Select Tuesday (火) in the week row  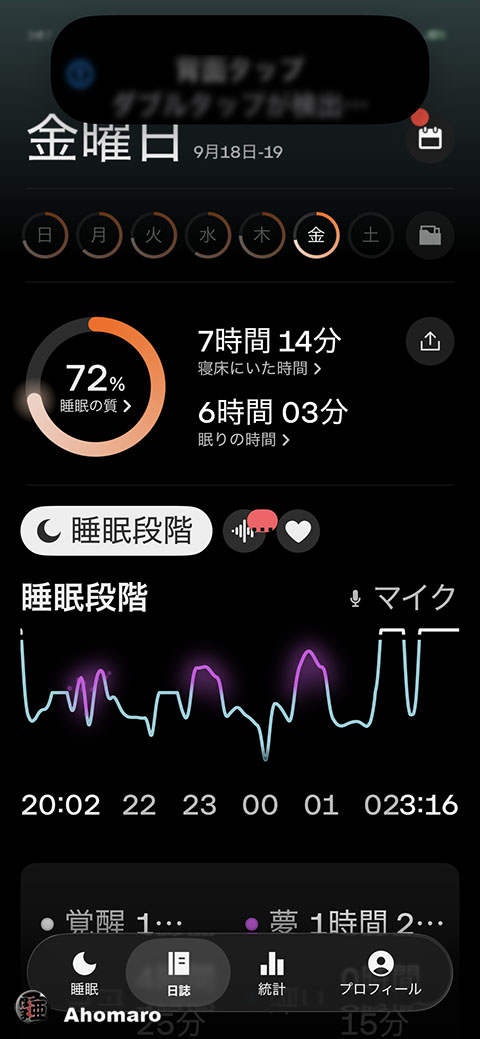click(153, 235)
